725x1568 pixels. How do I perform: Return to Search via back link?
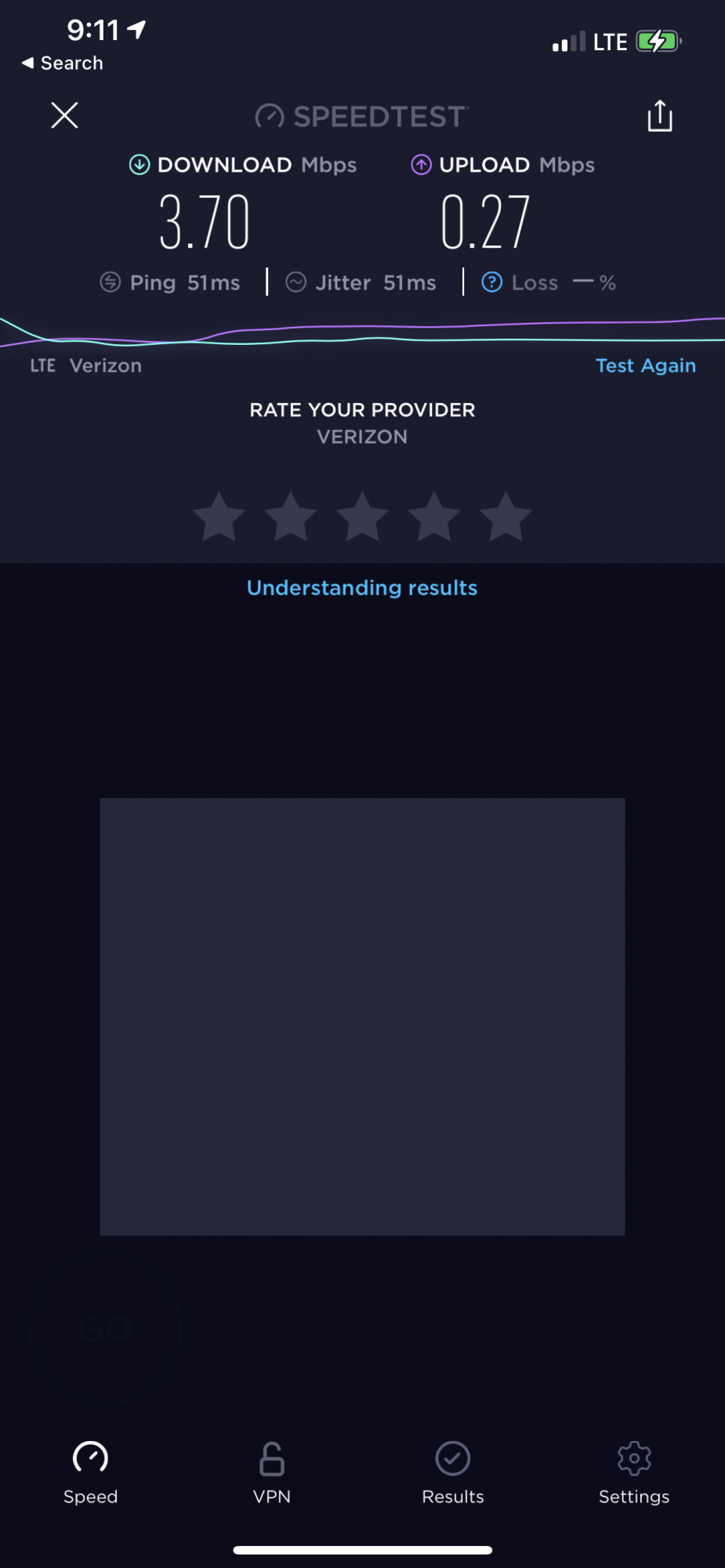tap(63, 63)
